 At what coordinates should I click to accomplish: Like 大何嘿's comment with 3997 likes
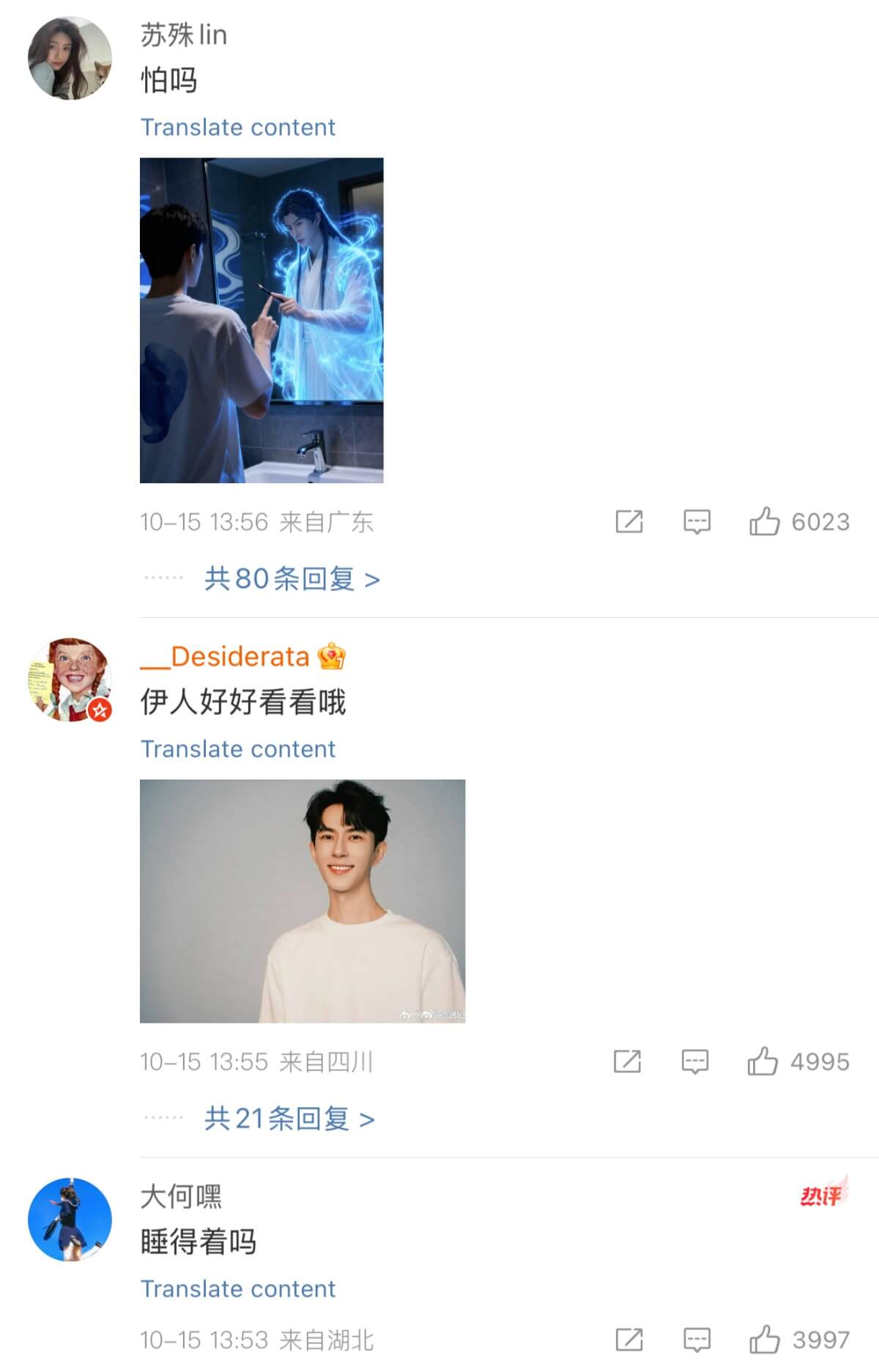764,1340
